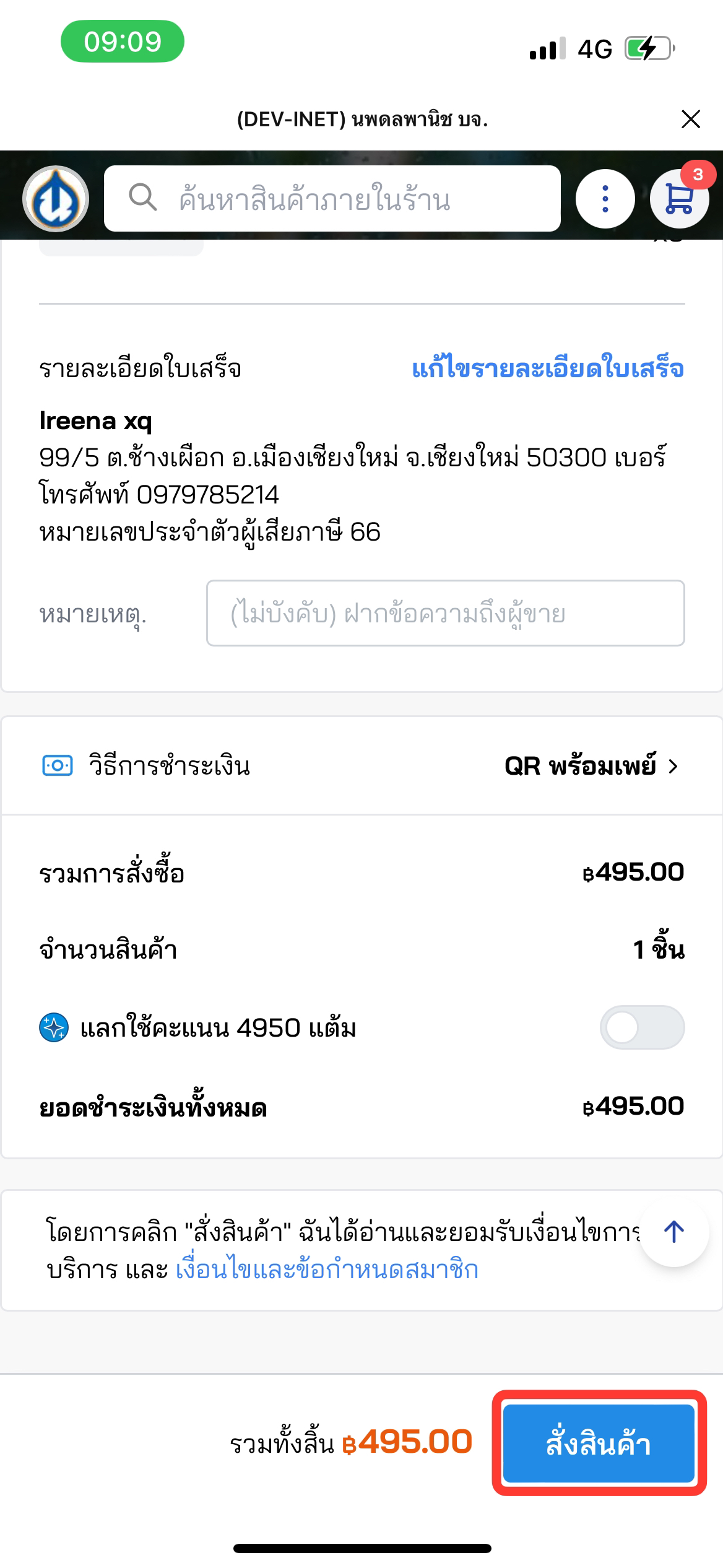Open the three-dot overflow menu

pos(605,199)
